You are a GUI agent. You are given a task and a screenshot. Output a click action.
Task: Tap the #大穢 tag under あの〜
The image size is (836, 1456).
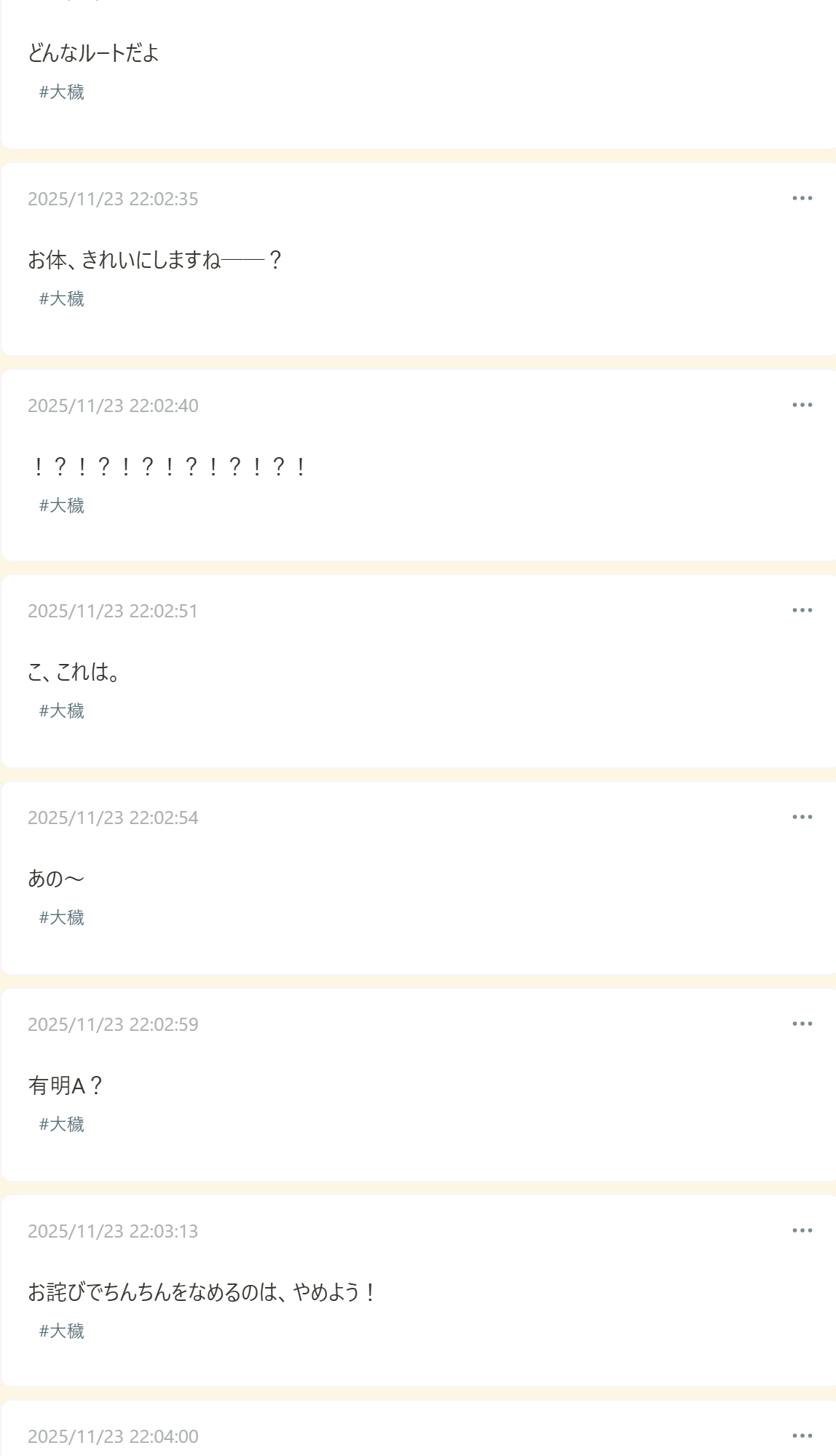coord(62,917)
